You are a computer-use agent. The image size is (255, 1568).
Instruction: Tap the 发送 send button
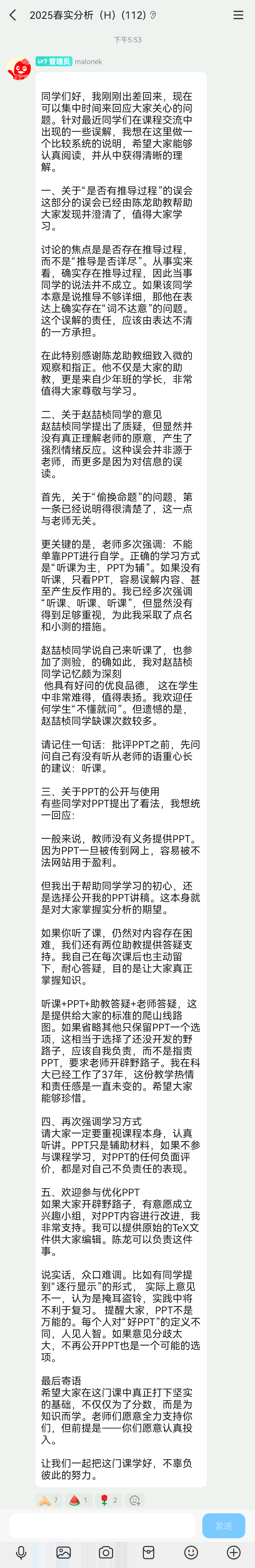tap(223, 1526)
